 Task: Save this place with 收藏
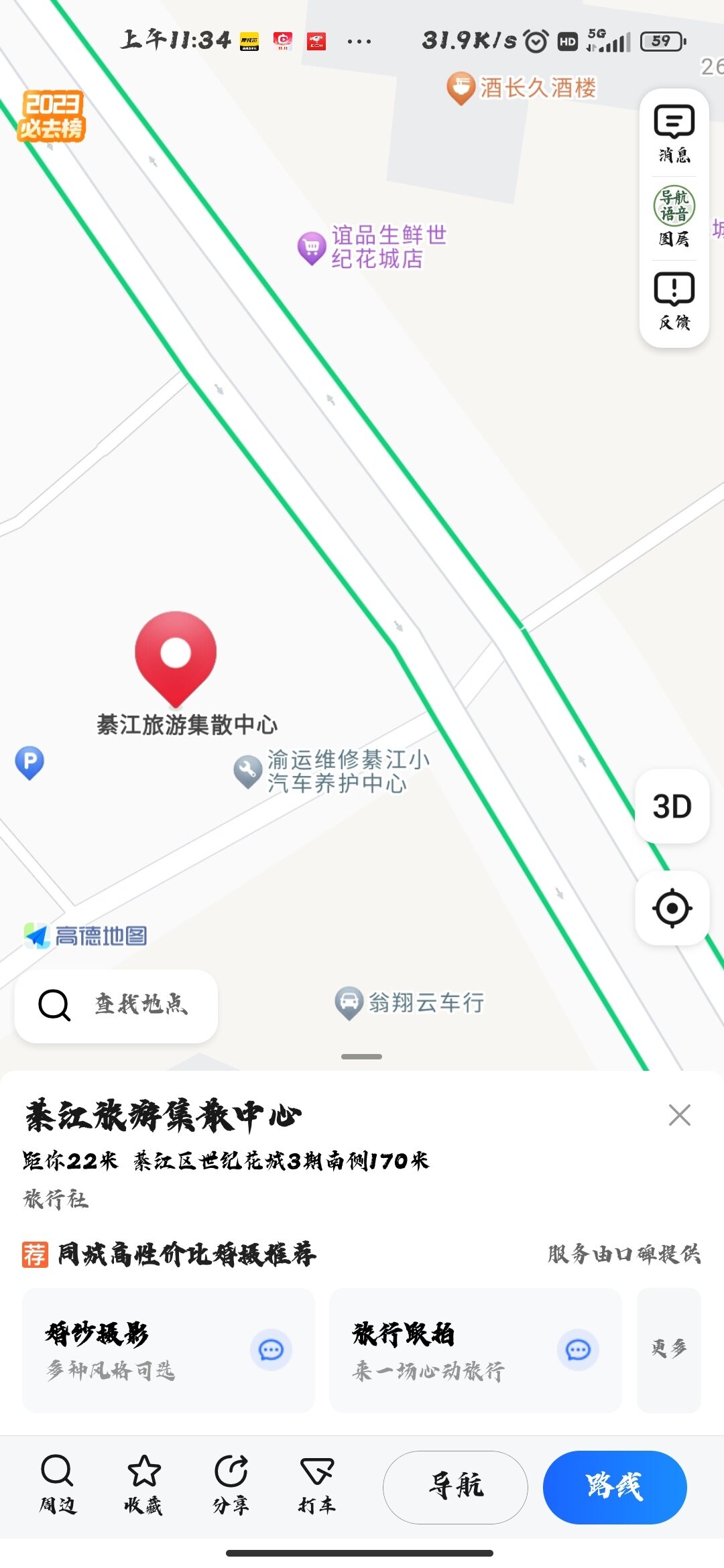click(x=143, y=1485)
